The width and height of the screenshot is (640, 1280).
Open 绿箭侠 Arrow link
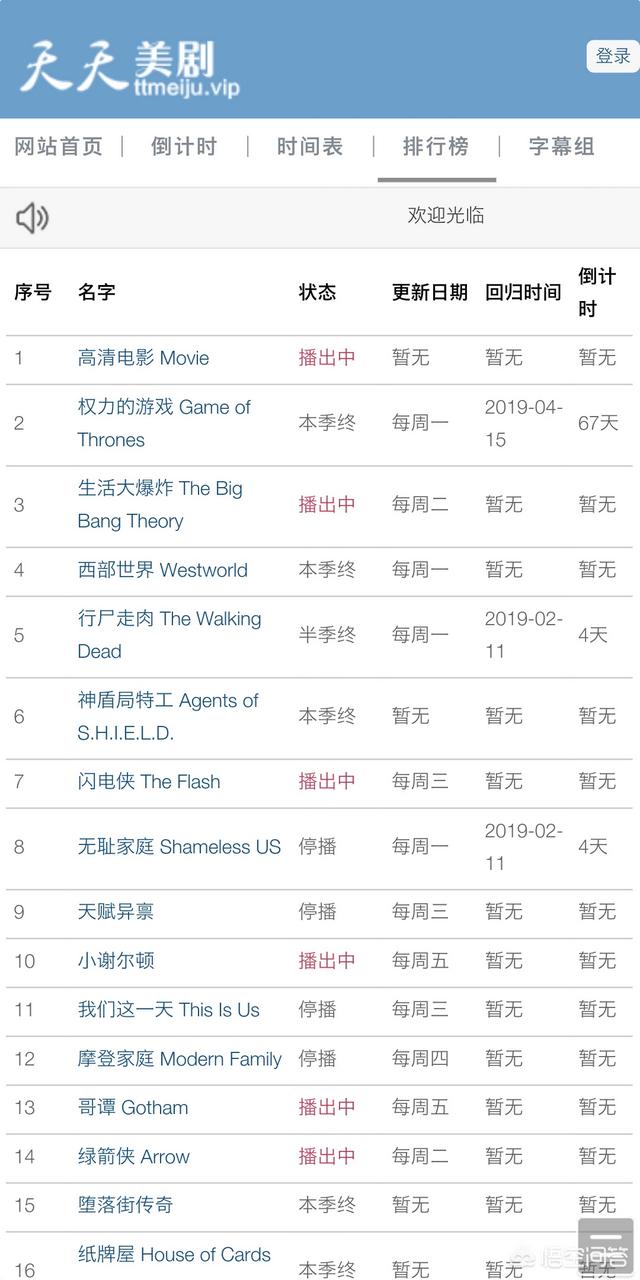pyautogui.click(x=134, y=1157)
